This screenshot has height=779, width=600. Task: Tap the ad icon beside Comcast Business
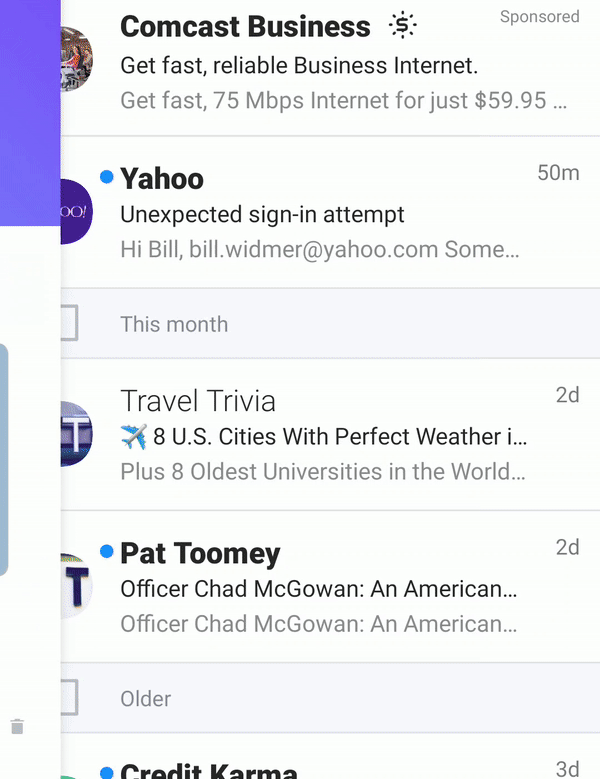tap(402, 27)
